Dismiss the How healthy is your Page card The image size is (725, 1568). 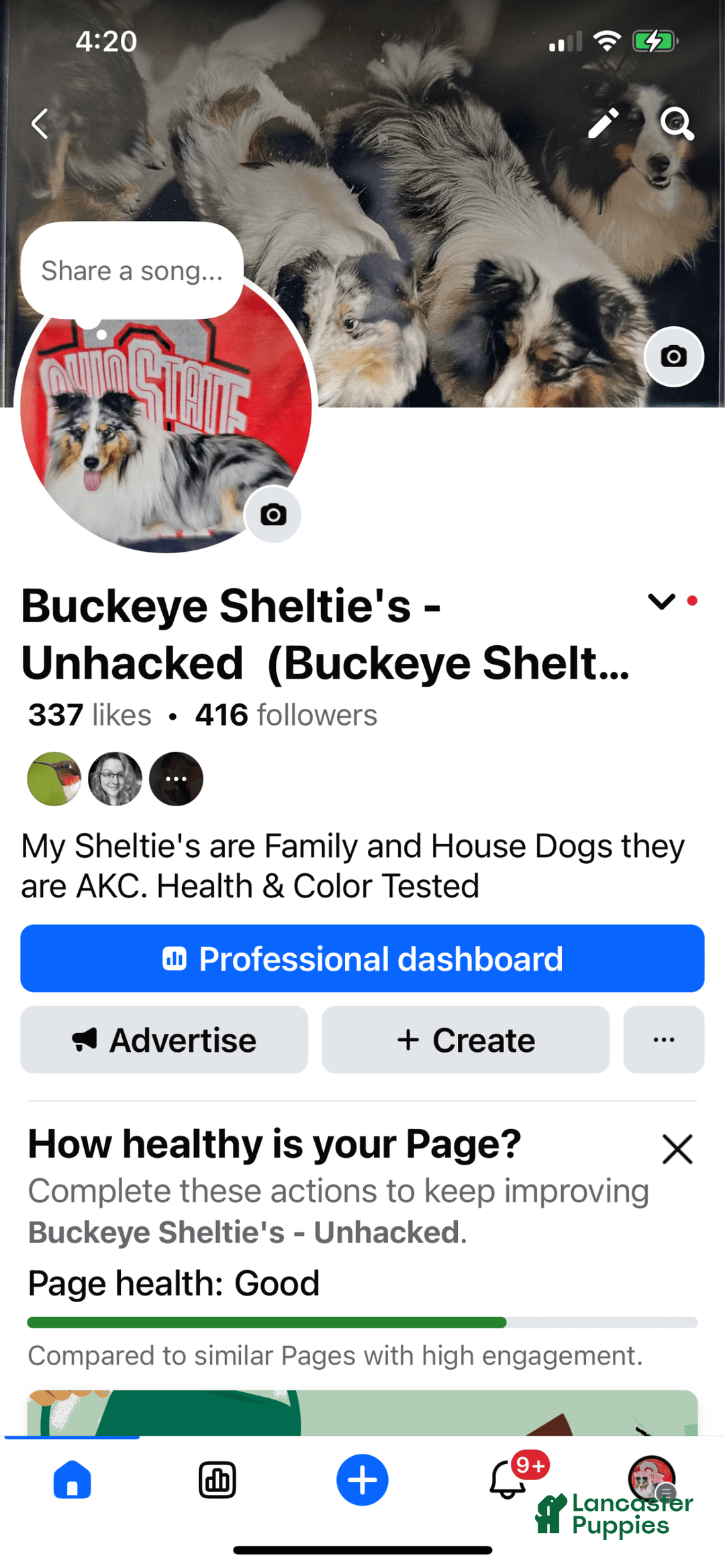click(677, 1149)
